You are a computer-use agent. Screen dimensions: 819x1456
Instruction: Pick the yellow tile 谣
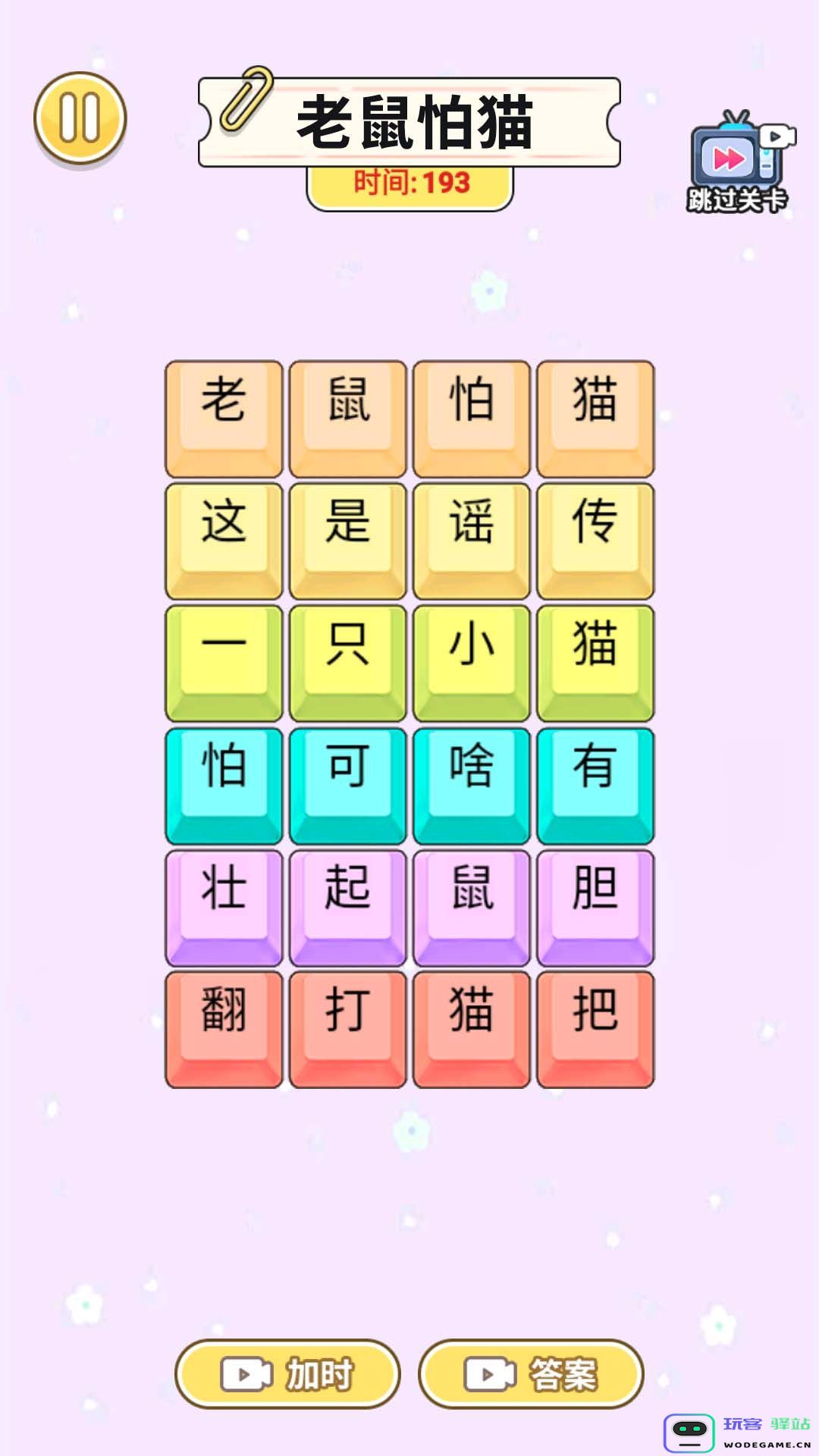[472, 541]
